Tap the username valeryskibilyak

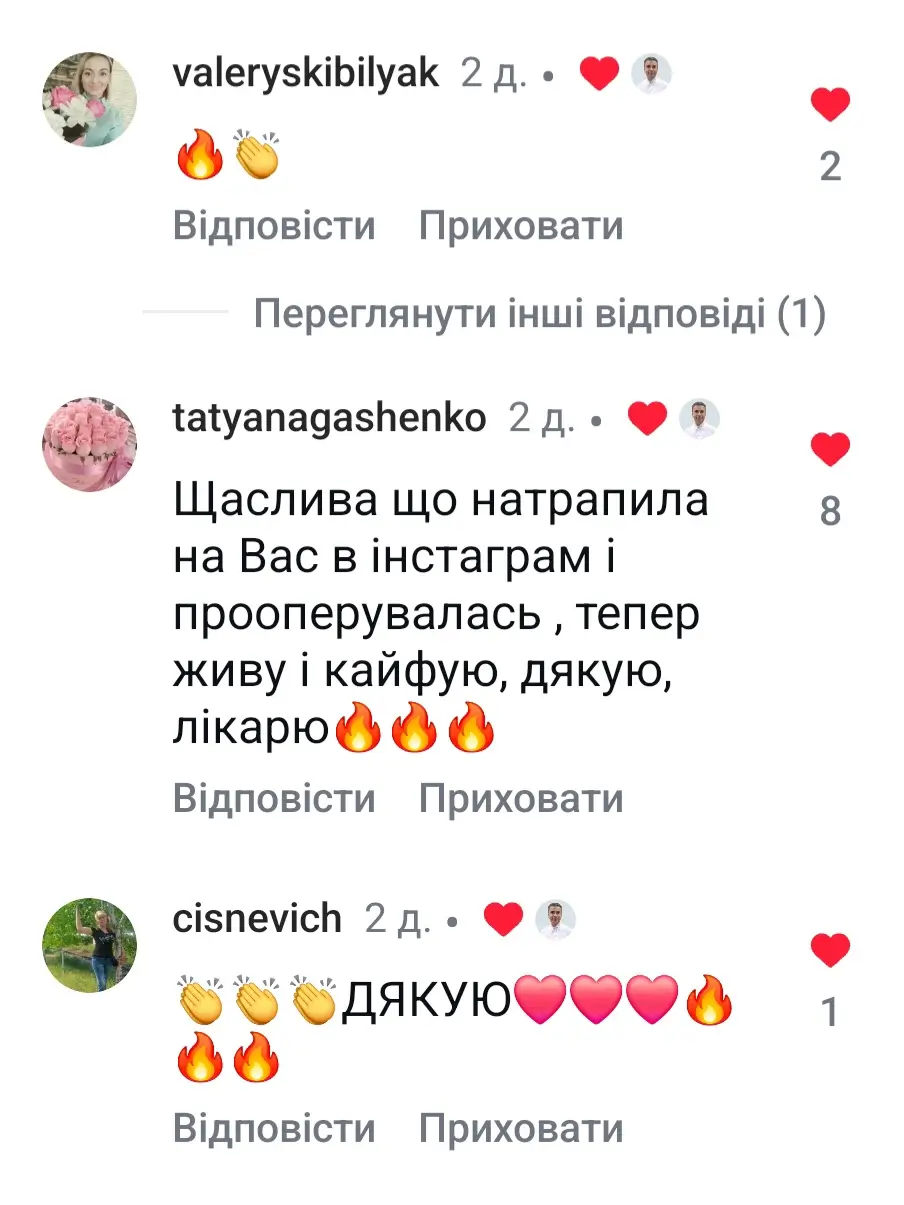(x=306, y=73)
